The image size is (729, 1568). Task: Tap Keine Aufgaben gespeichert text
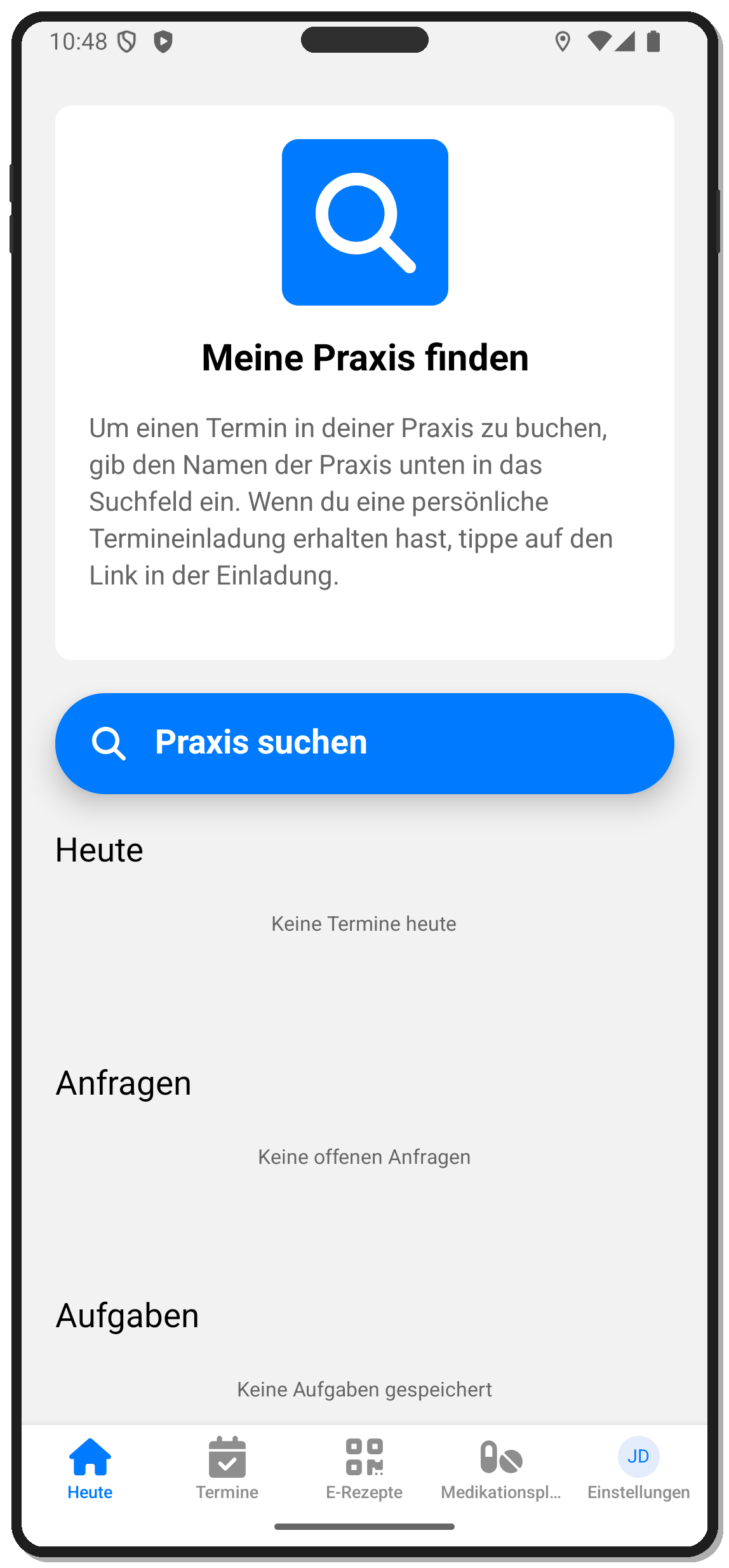coord(364,1389)
